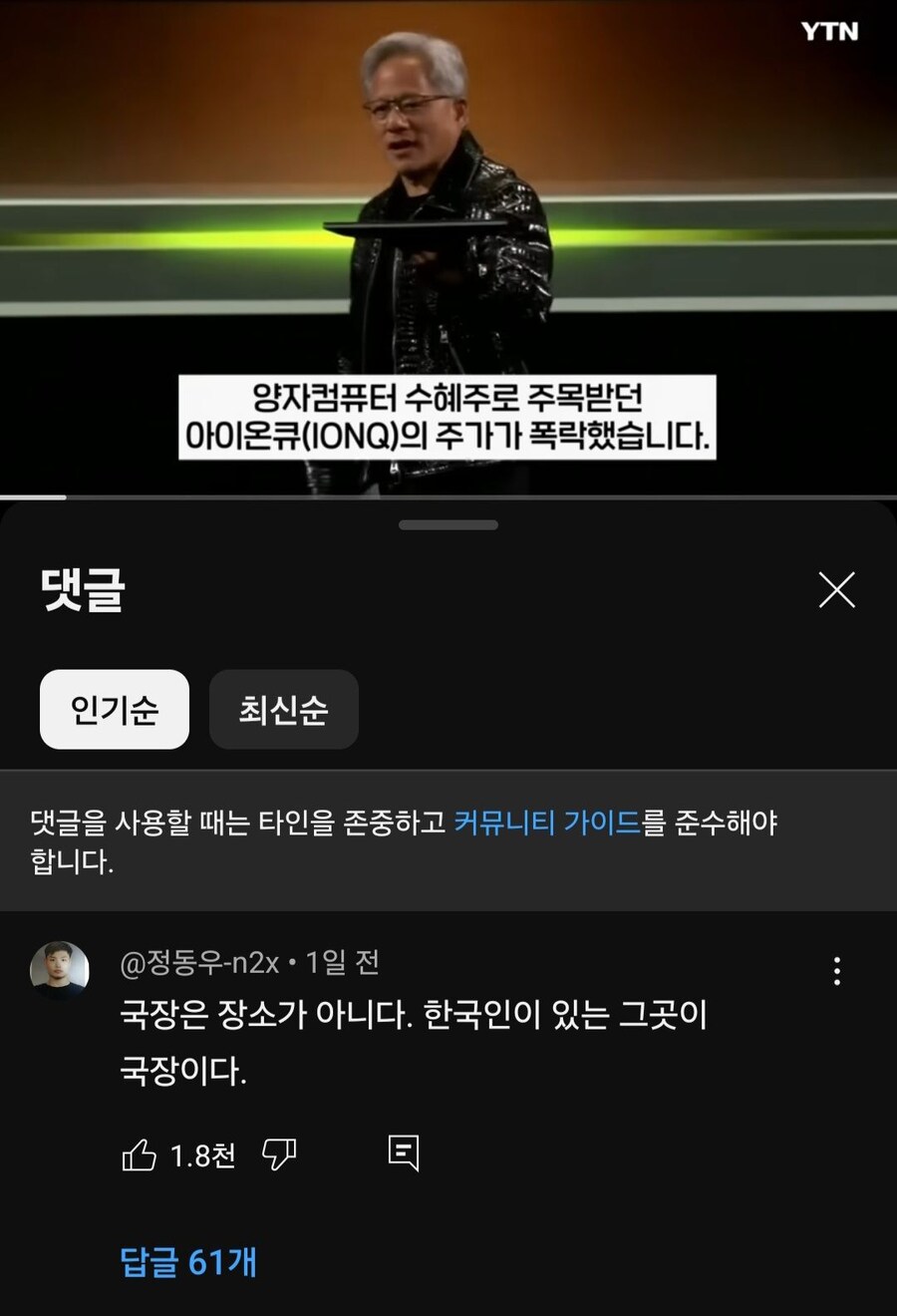Image resolution: width=897 pixels, height=1316 pixels.
Task: Tap the YTN channel watermark
Action: (829, 32)
